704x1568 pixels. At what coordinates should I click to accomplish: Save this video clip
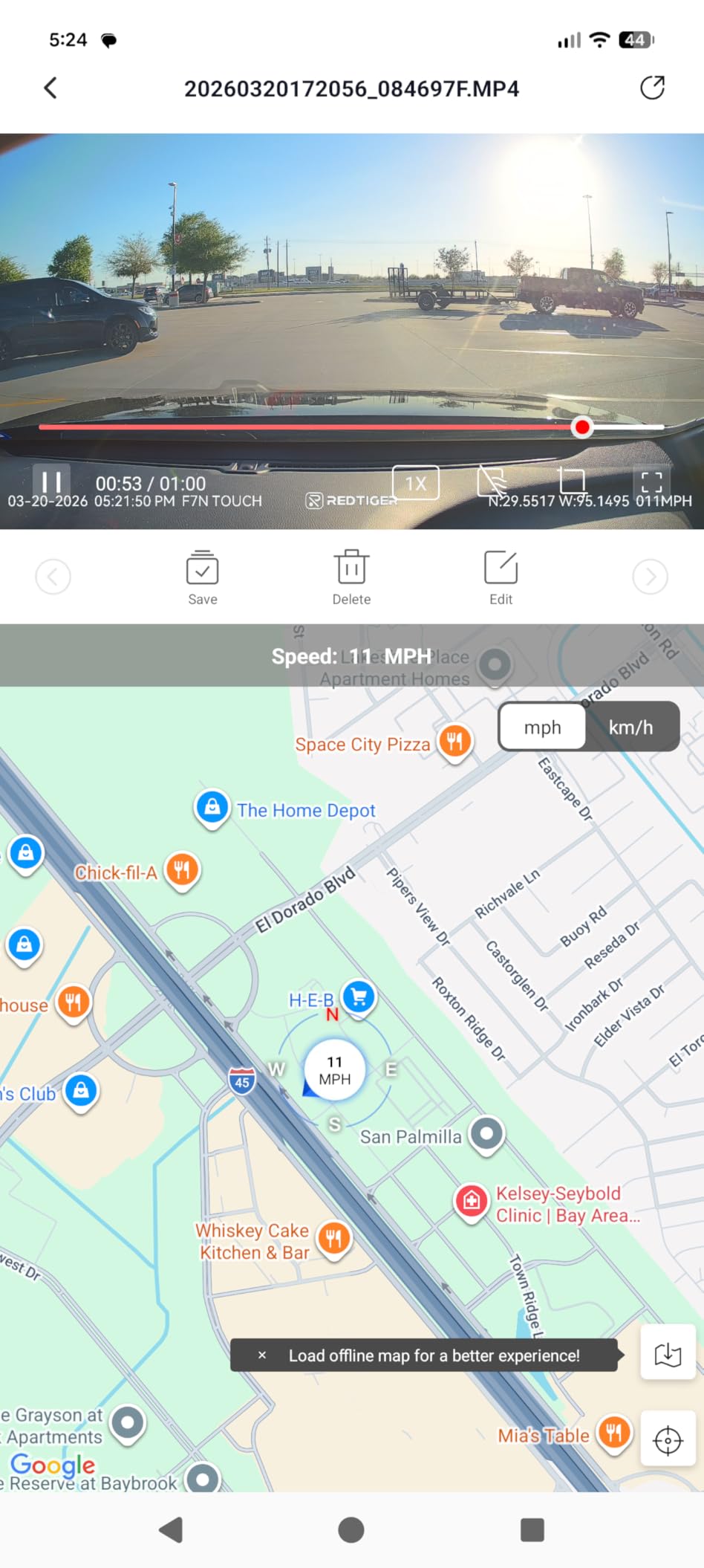click(x=202, y=577)
